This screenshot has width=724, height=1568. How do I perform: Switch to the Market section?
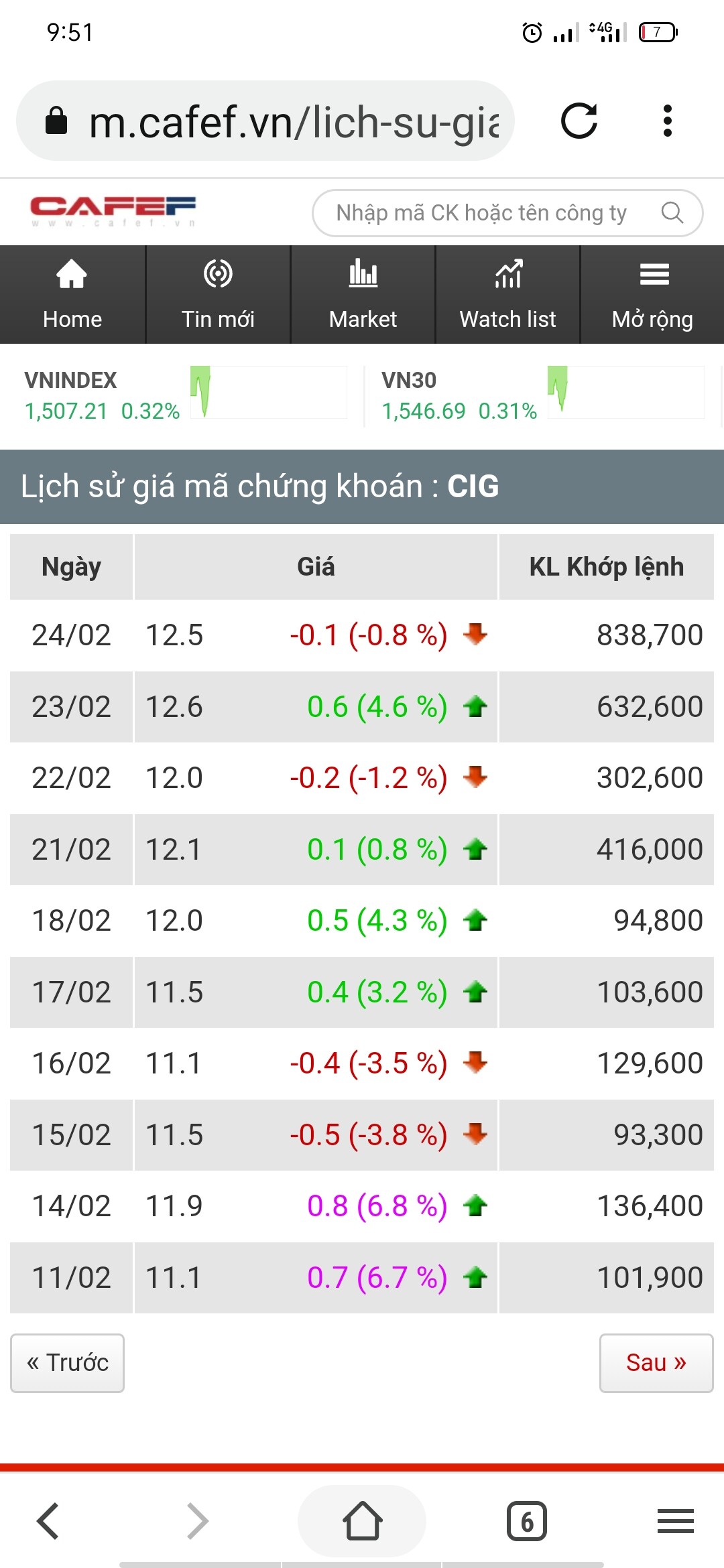363,295
